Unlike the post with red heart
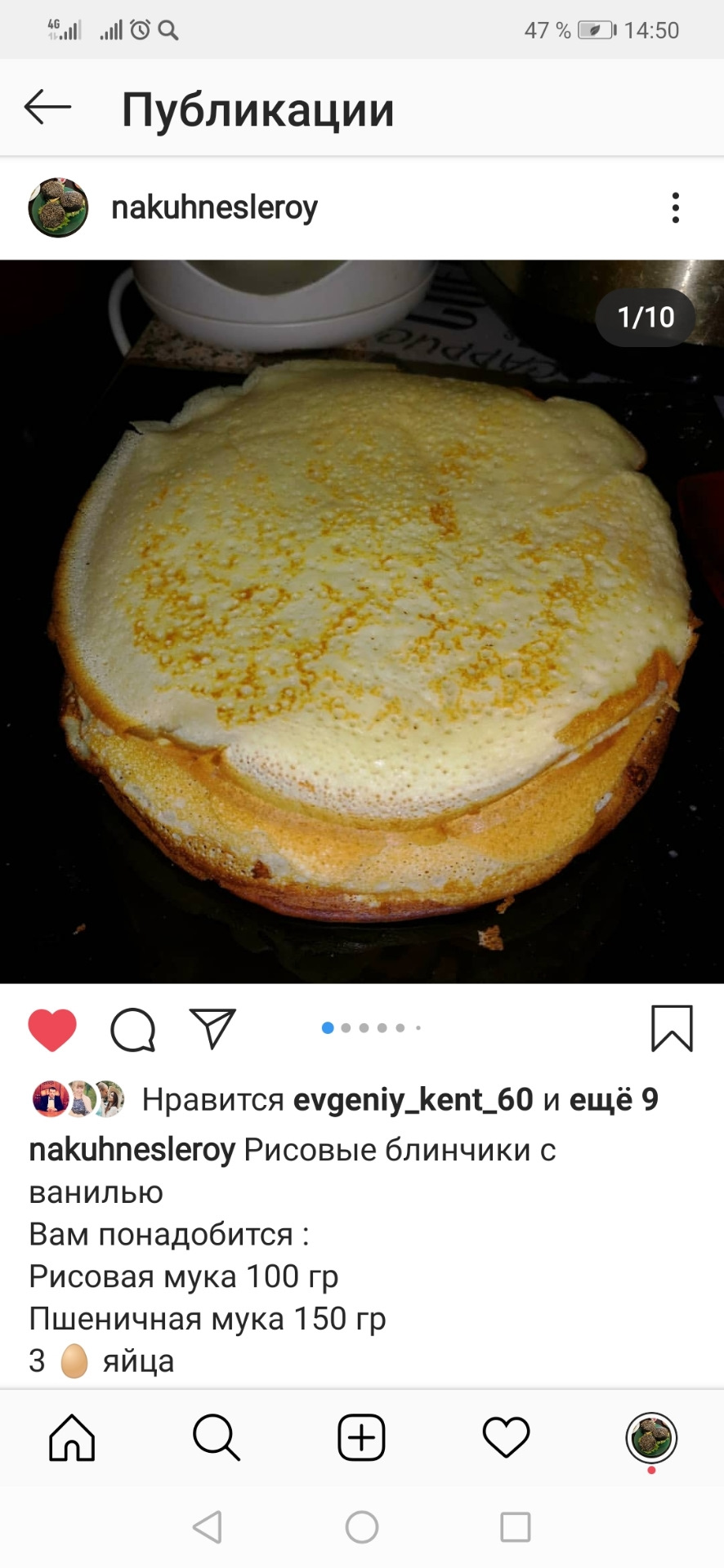724x1568 pixels. pyautogui.click(x=52, y=1029)
